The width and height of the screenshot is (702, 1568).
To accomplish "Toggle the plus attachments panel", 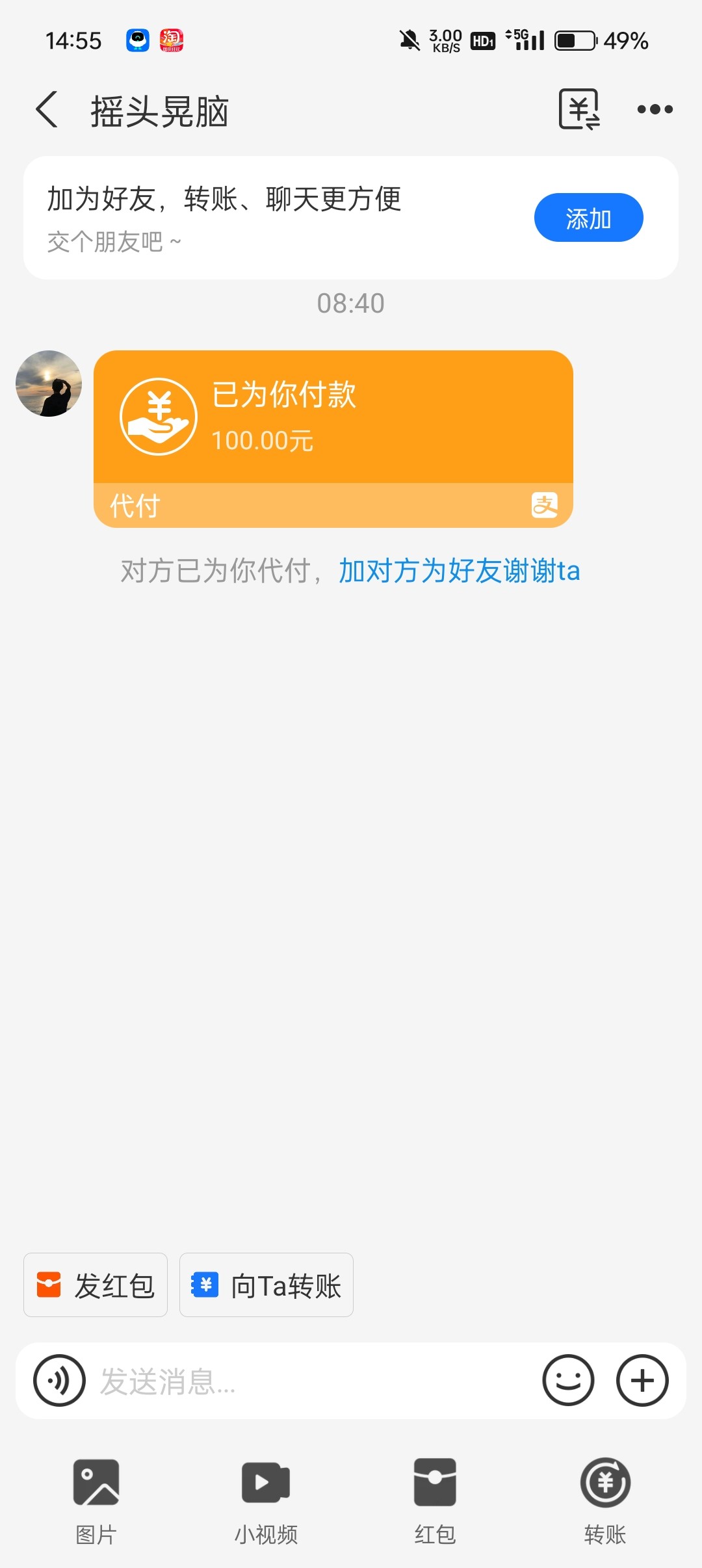I will [x=642, y=1380].
